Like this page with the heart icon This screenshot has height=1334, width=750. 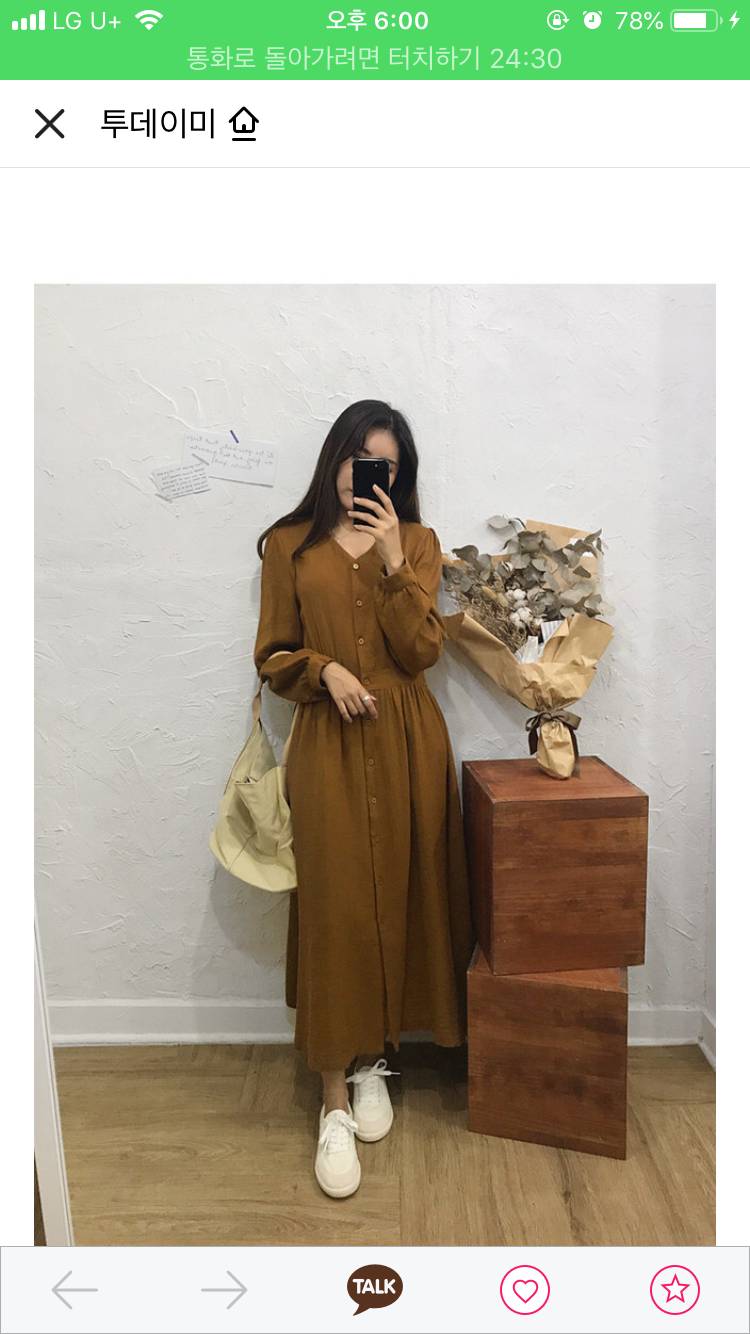tap(525, 1290)
